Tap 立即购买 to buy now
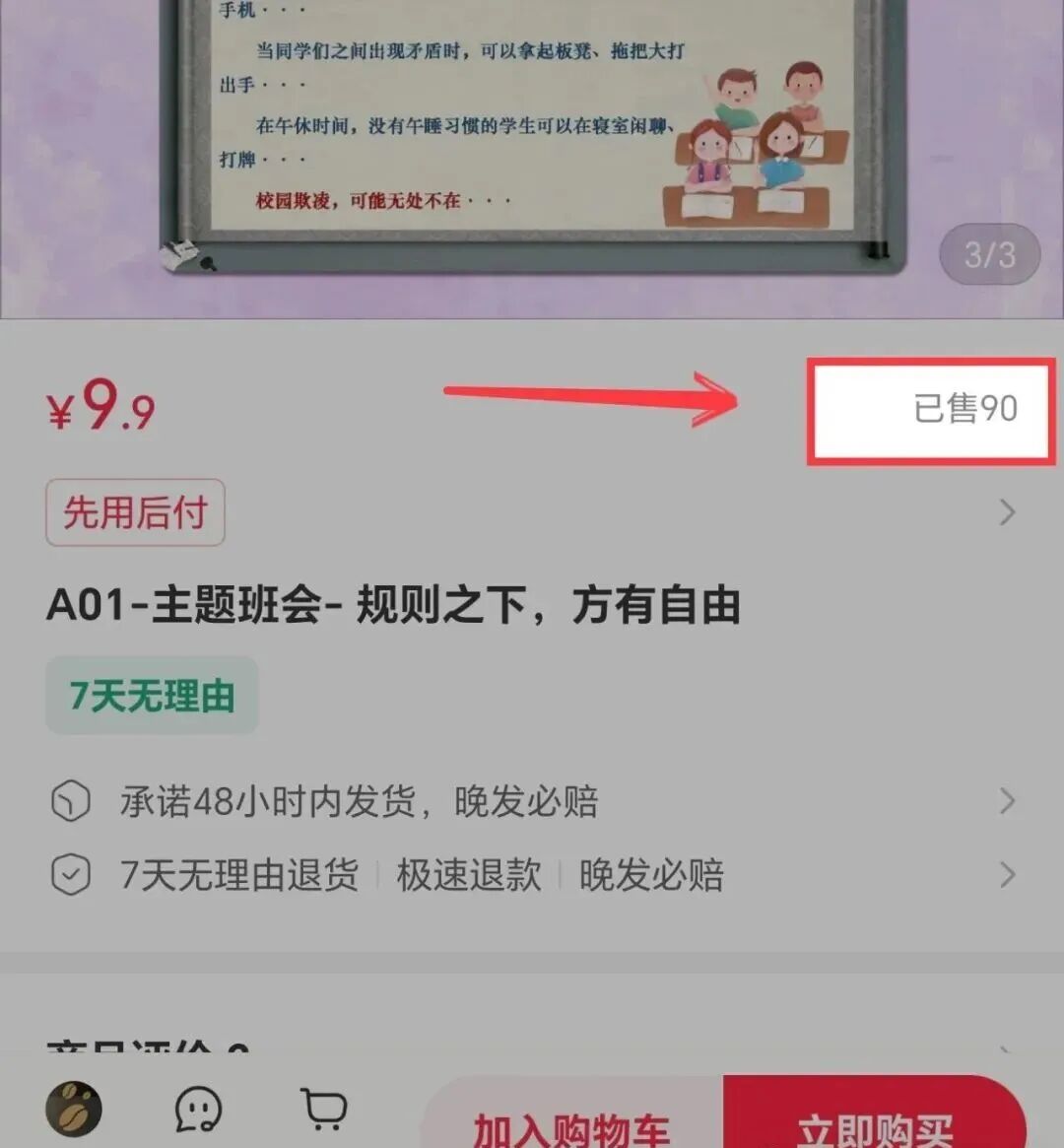The width and height of the screenshot is (1064, 1148). pyautogui.click(x=875, y=1121)
